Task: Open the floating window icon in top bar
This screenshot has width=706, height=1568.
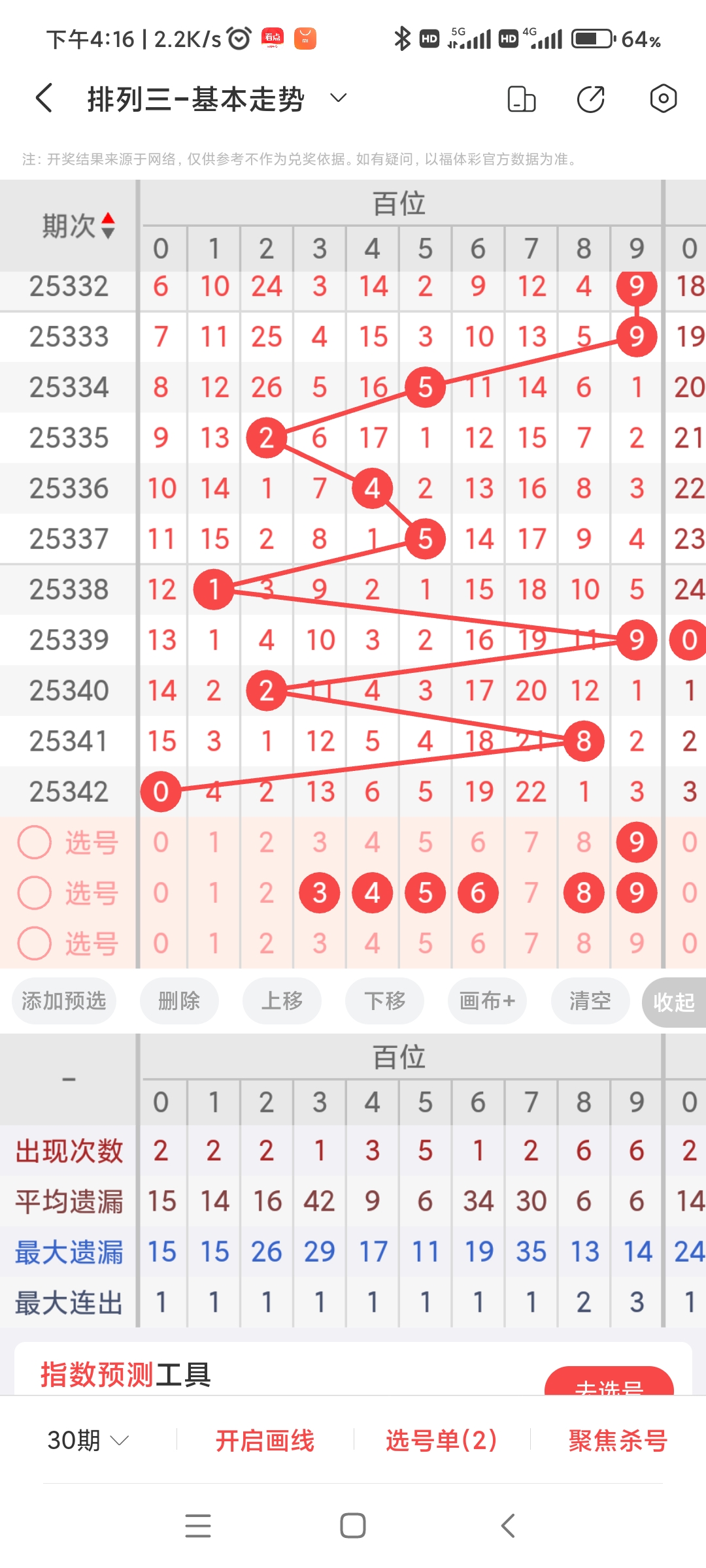Action: click(x=521, y=99)
